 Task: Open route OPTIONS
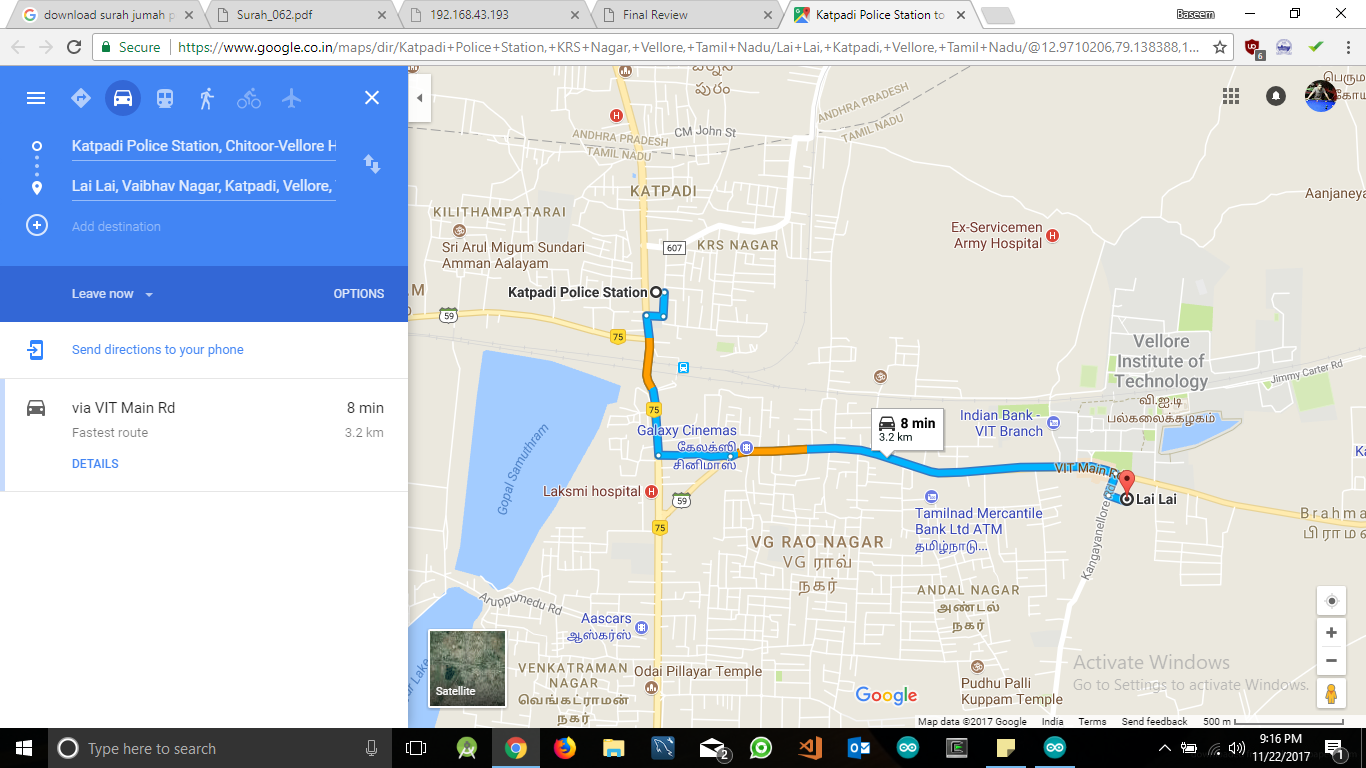tap(358, 294)
